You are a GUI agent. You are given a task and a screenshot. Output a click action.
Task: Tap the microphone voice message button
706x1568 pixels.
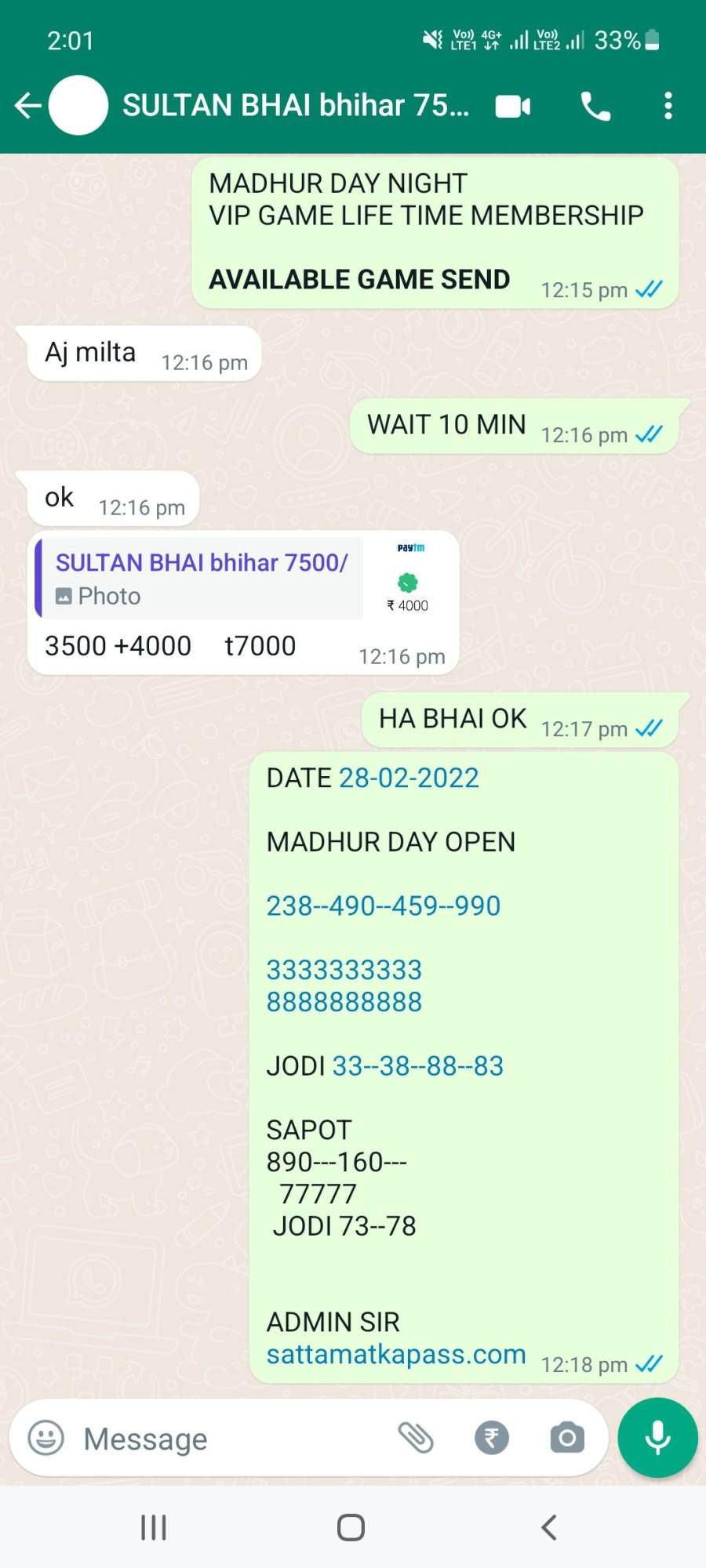(657, 1438)
